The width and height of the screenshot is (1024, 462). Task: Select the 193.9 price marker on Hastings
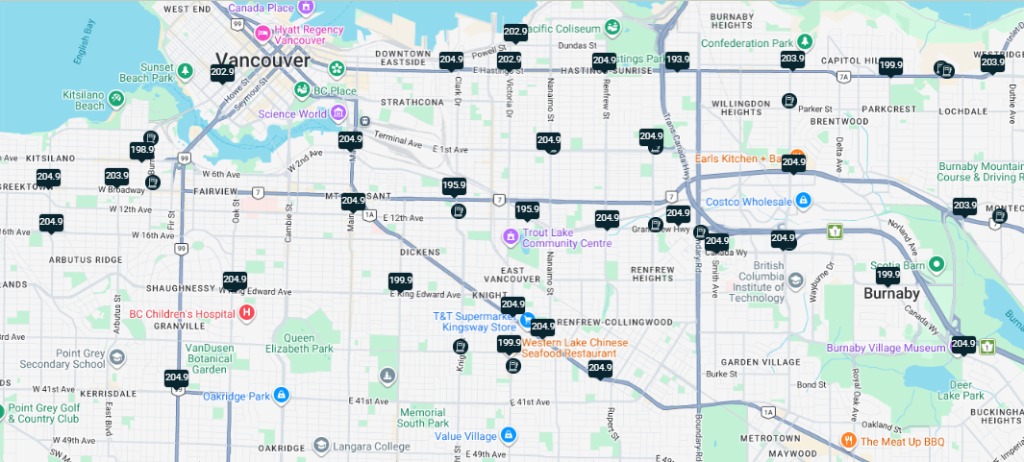click(677, 60)
